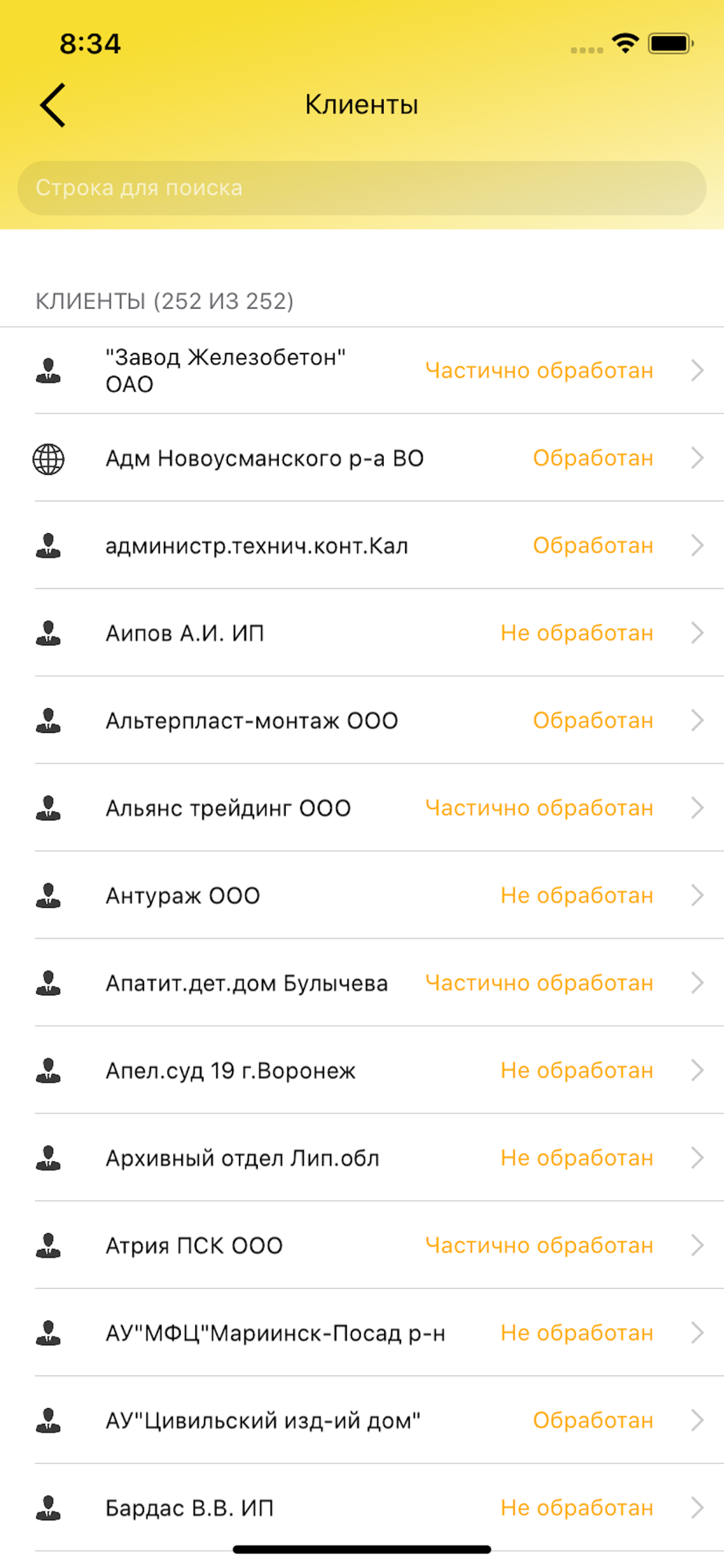The image size is (724, 1568).
Task: Open Аипов А.И. ИП client
Action: pos(362,633)
